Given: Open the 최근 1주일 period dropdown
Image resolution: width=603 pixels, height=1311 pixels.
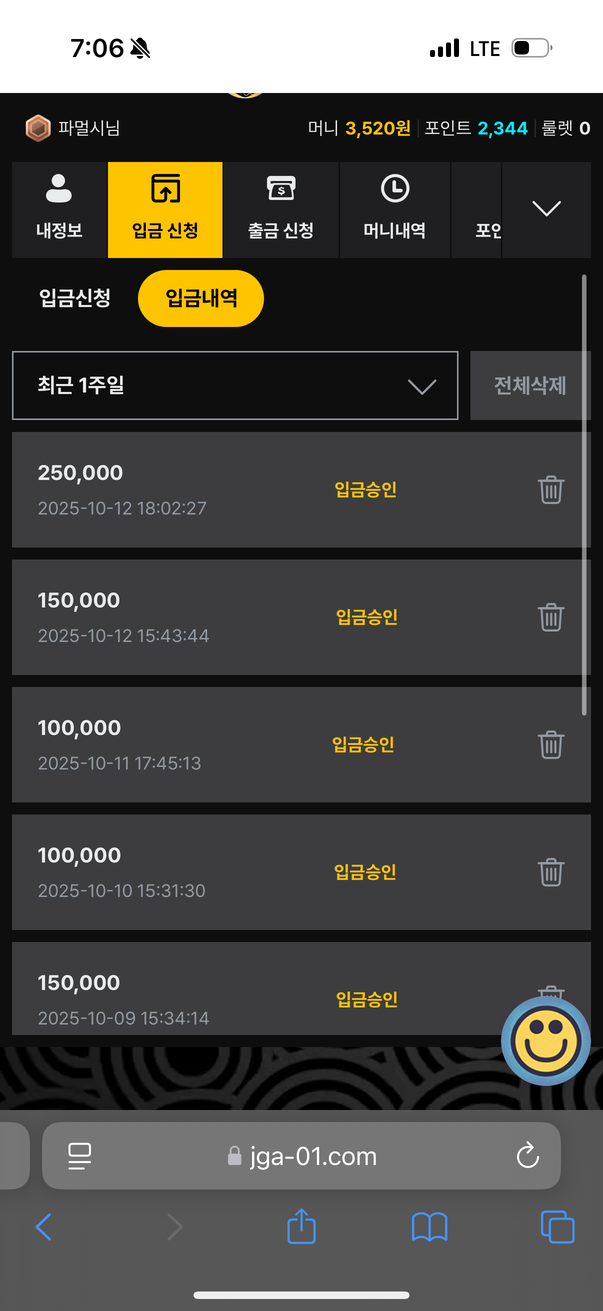Looking at the screenshot, I should 235,385.
